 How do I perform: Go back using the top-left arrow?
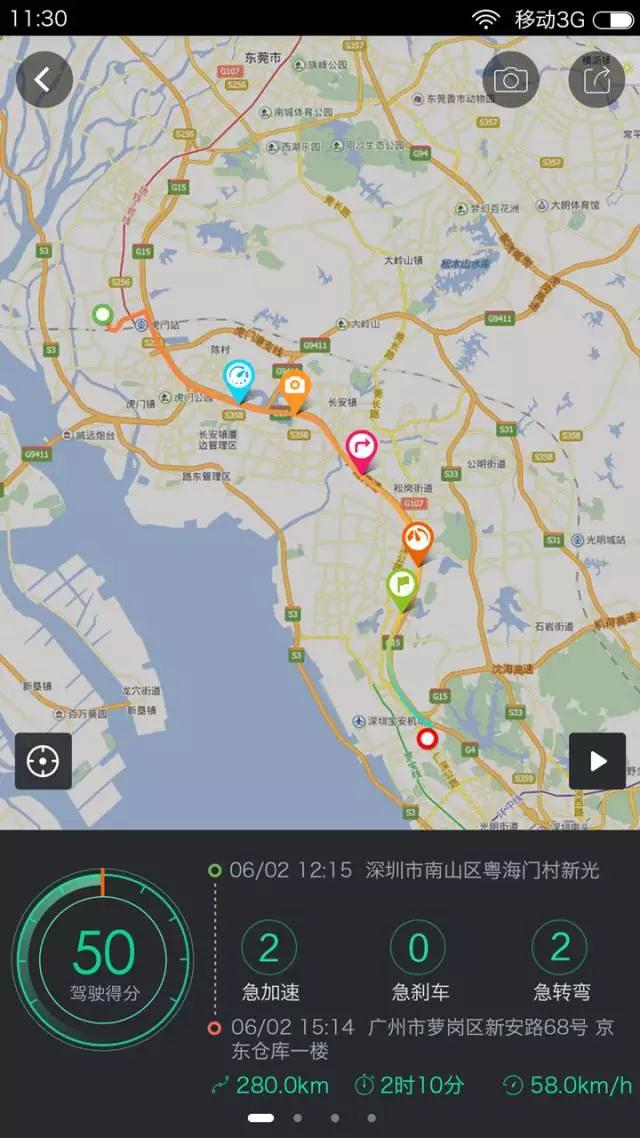43,80
